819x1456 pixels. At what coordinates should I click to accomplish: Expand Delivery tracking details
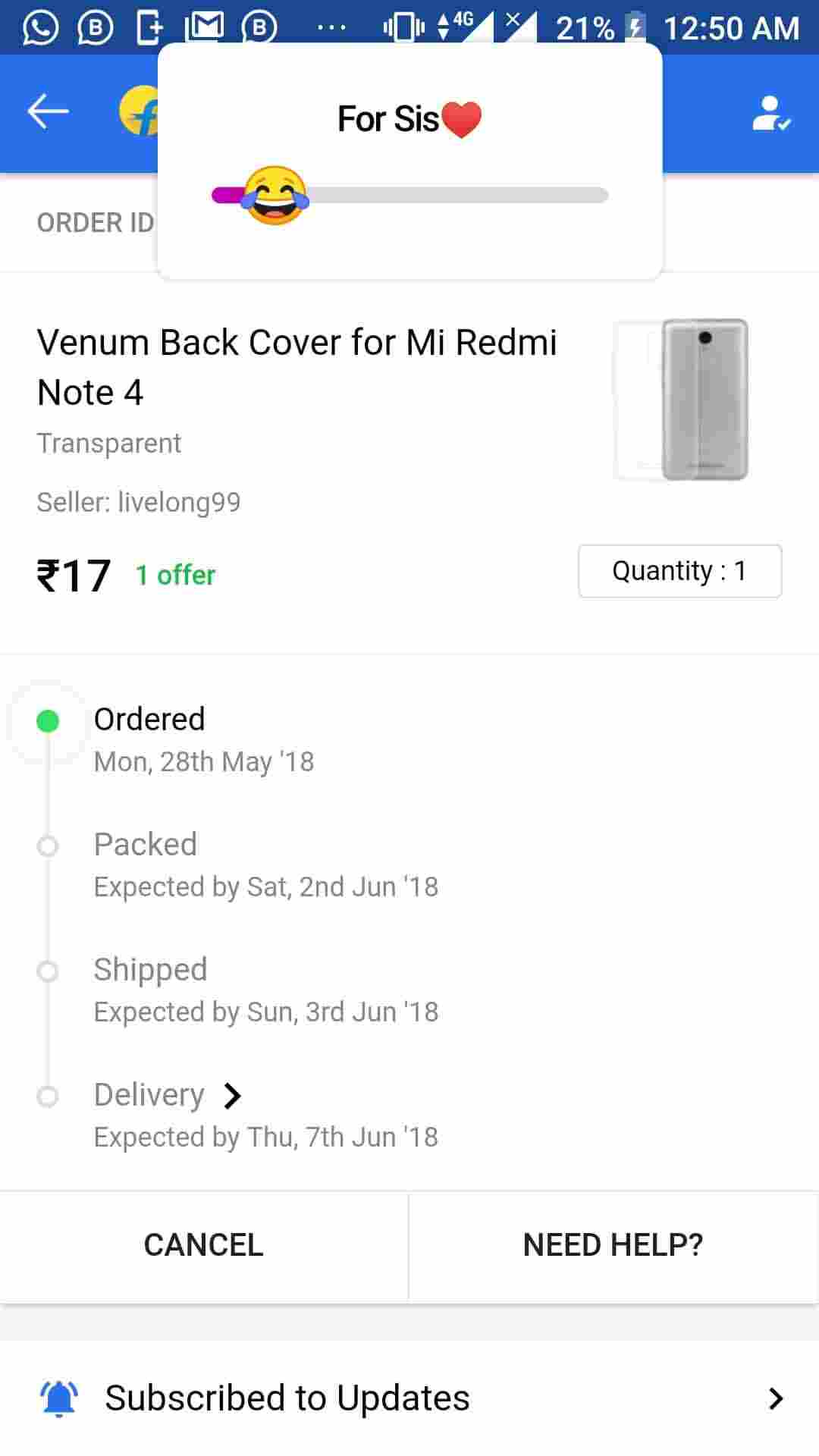pos(231,1095)
